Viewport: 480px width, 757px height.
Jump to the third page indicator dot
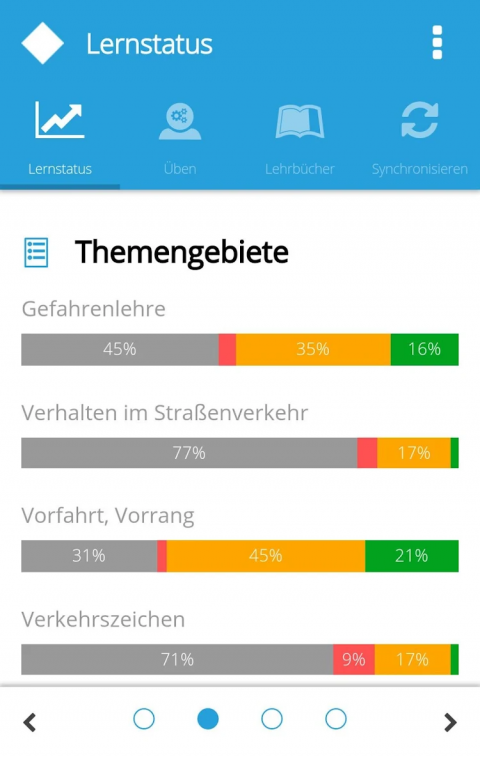click(272, 719)
